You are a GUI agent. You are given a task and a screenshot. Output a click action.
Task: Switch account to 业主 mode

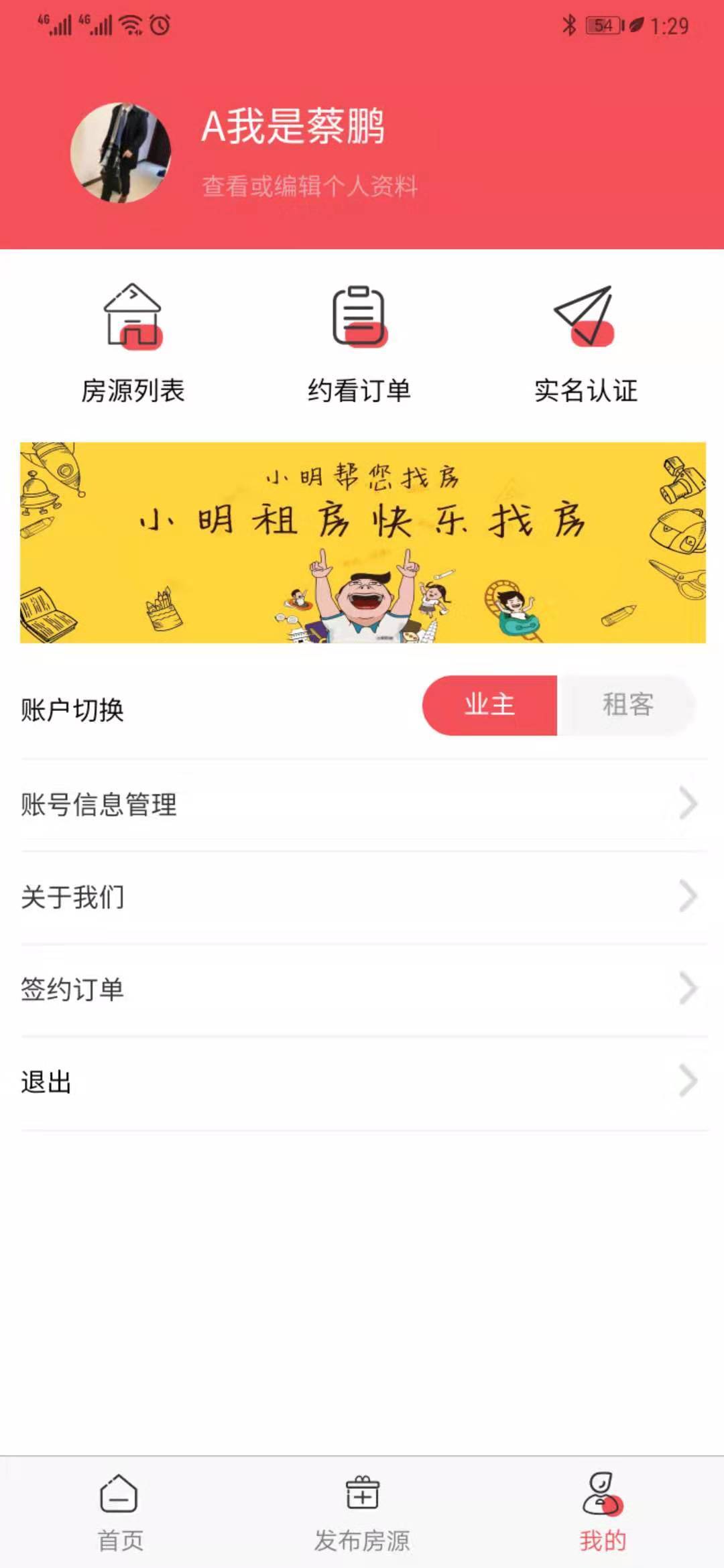[490, 704]
